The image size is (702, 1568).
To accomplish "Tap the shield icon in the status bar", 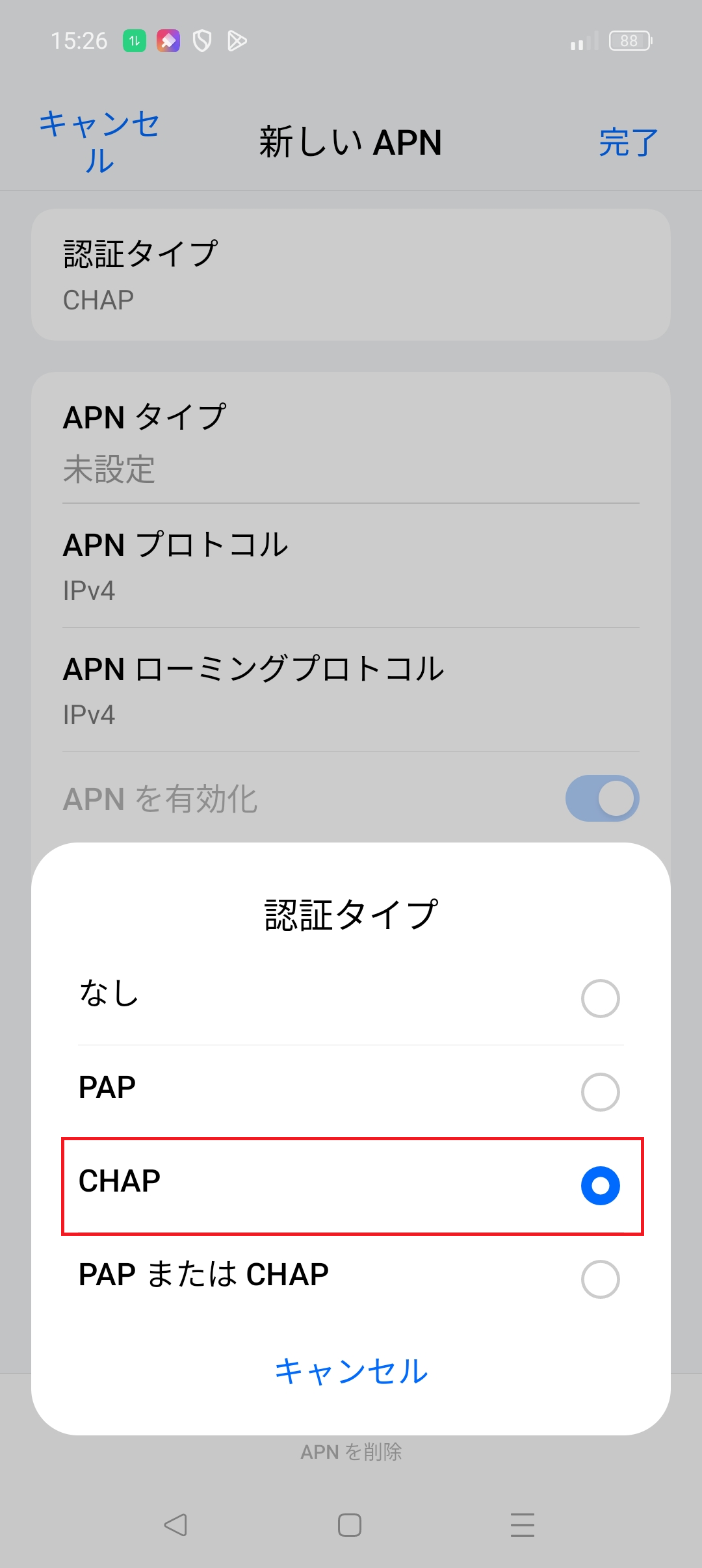I will [201, 40].
